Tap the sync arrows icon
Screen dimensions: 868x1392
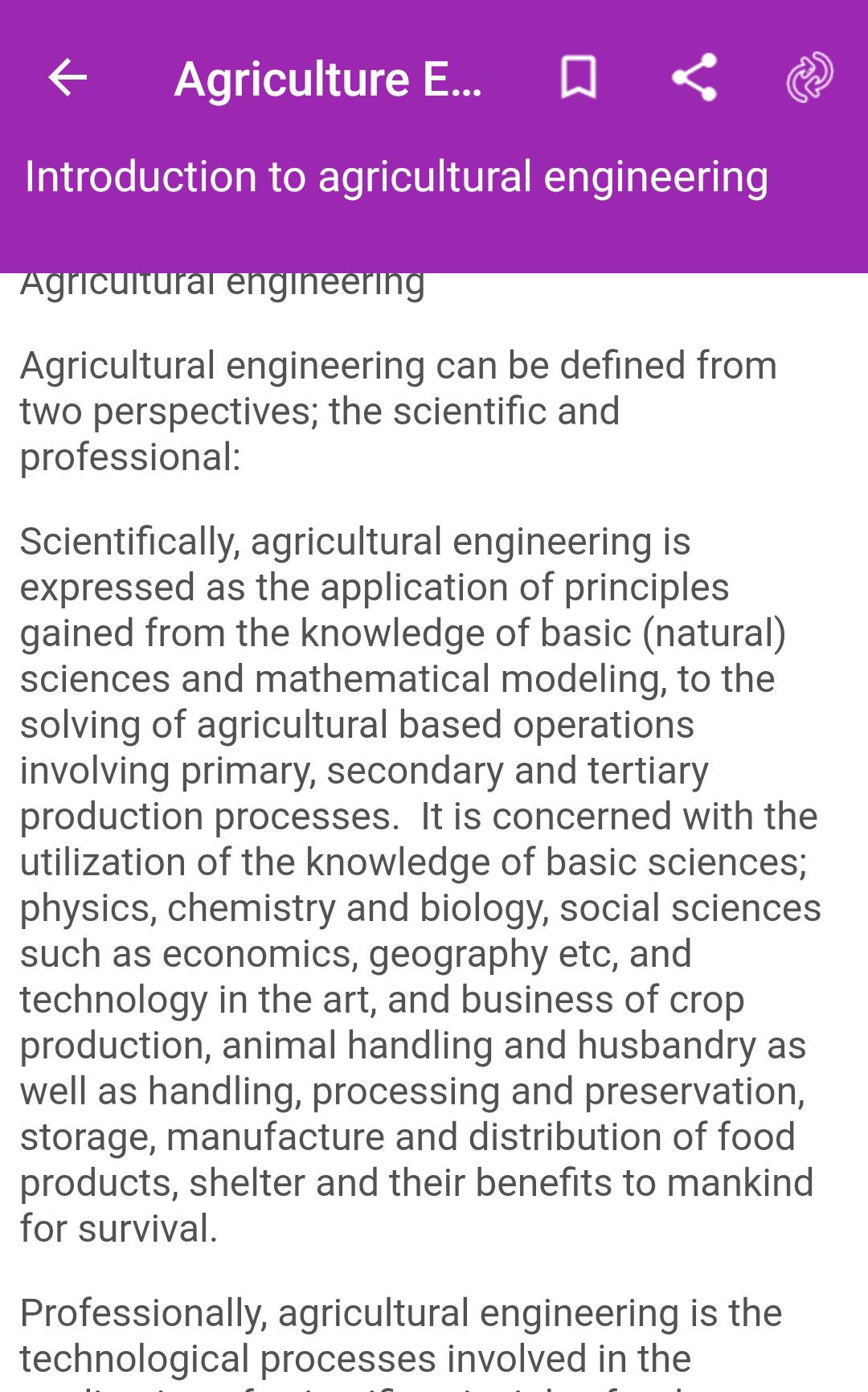click(x=809, y=77)
